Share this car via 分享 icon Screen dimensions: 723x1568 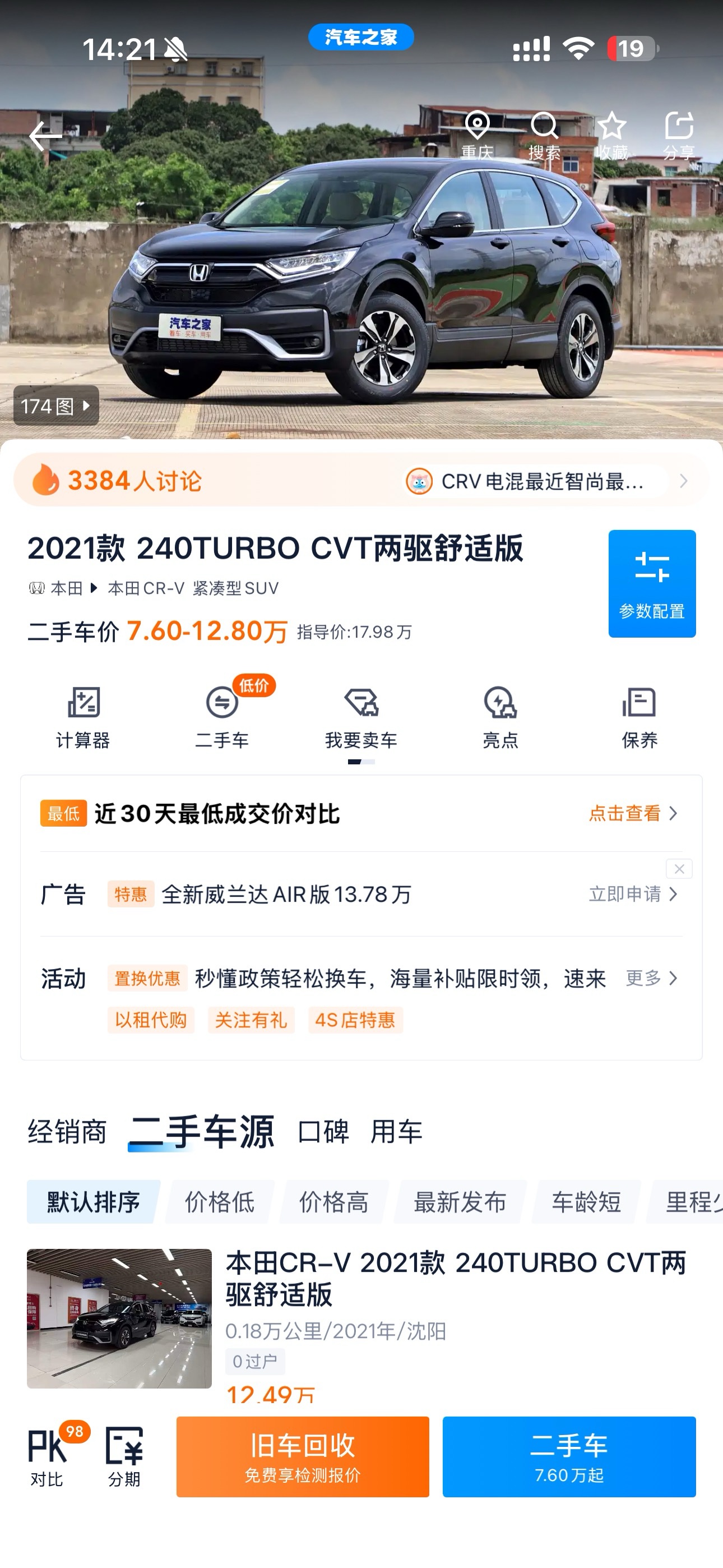[679, 134]
